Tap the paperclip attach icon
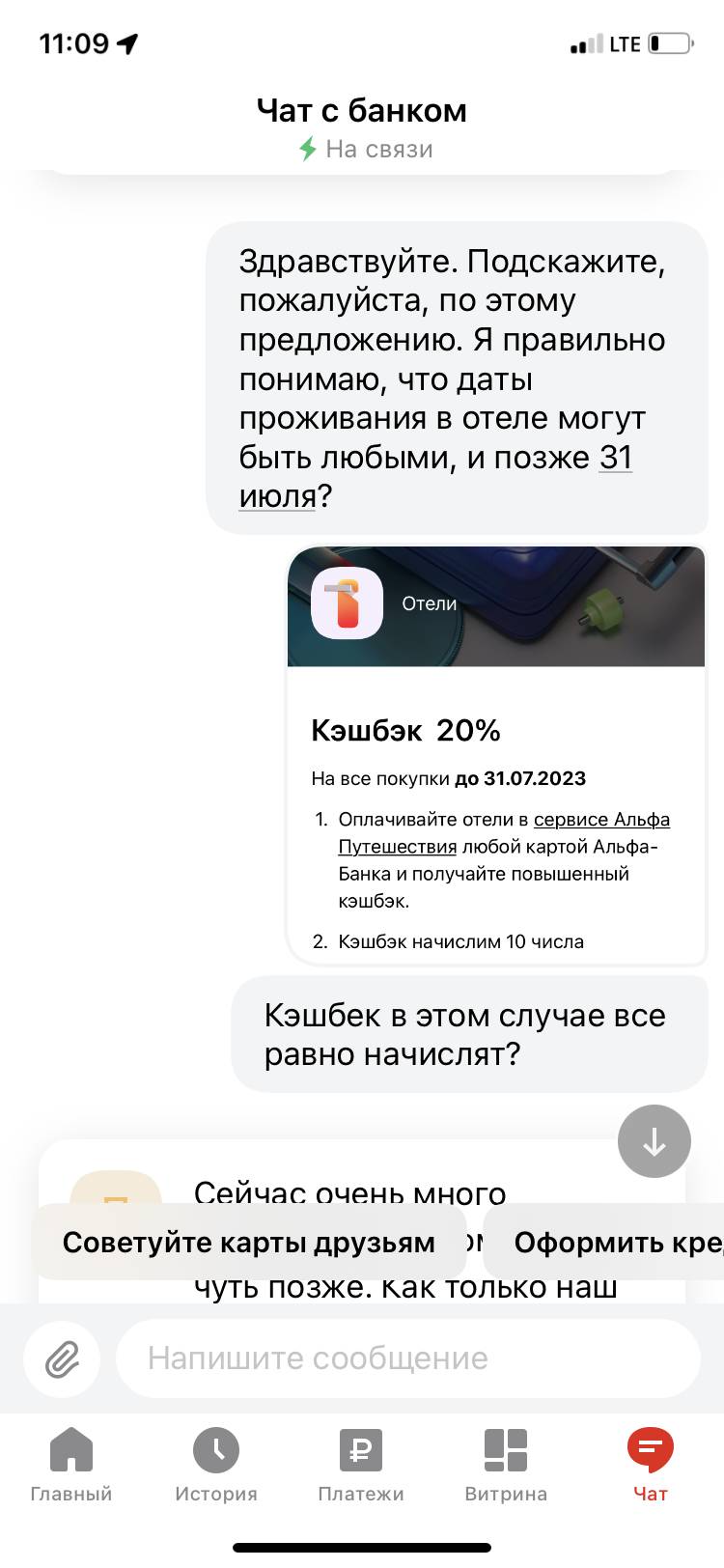Image resolution: width=724 pixels, height=1568 pixels. (x=62, y=1359)
